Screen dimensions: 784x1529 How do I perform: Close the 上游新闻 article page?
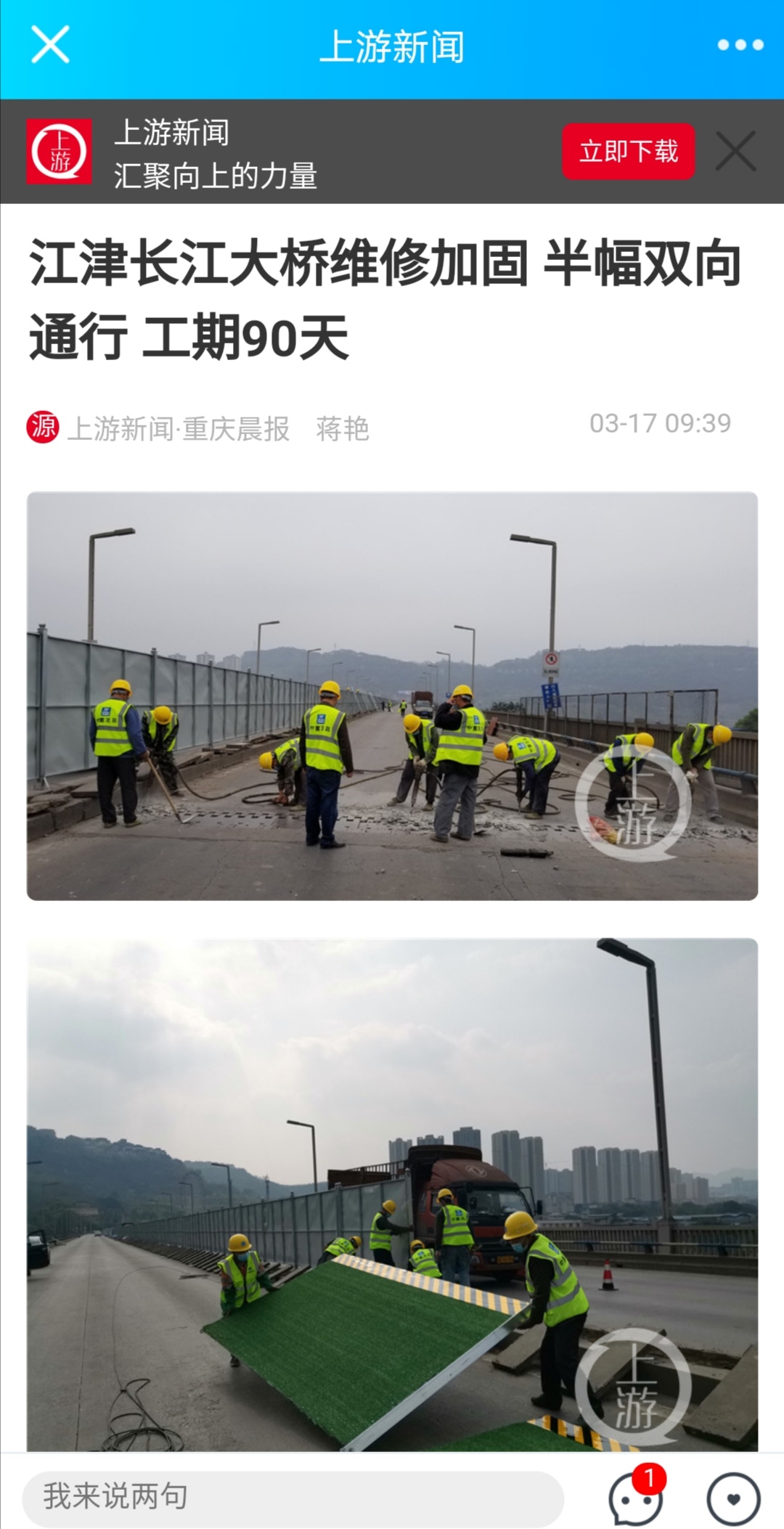(x=50, y=45)
